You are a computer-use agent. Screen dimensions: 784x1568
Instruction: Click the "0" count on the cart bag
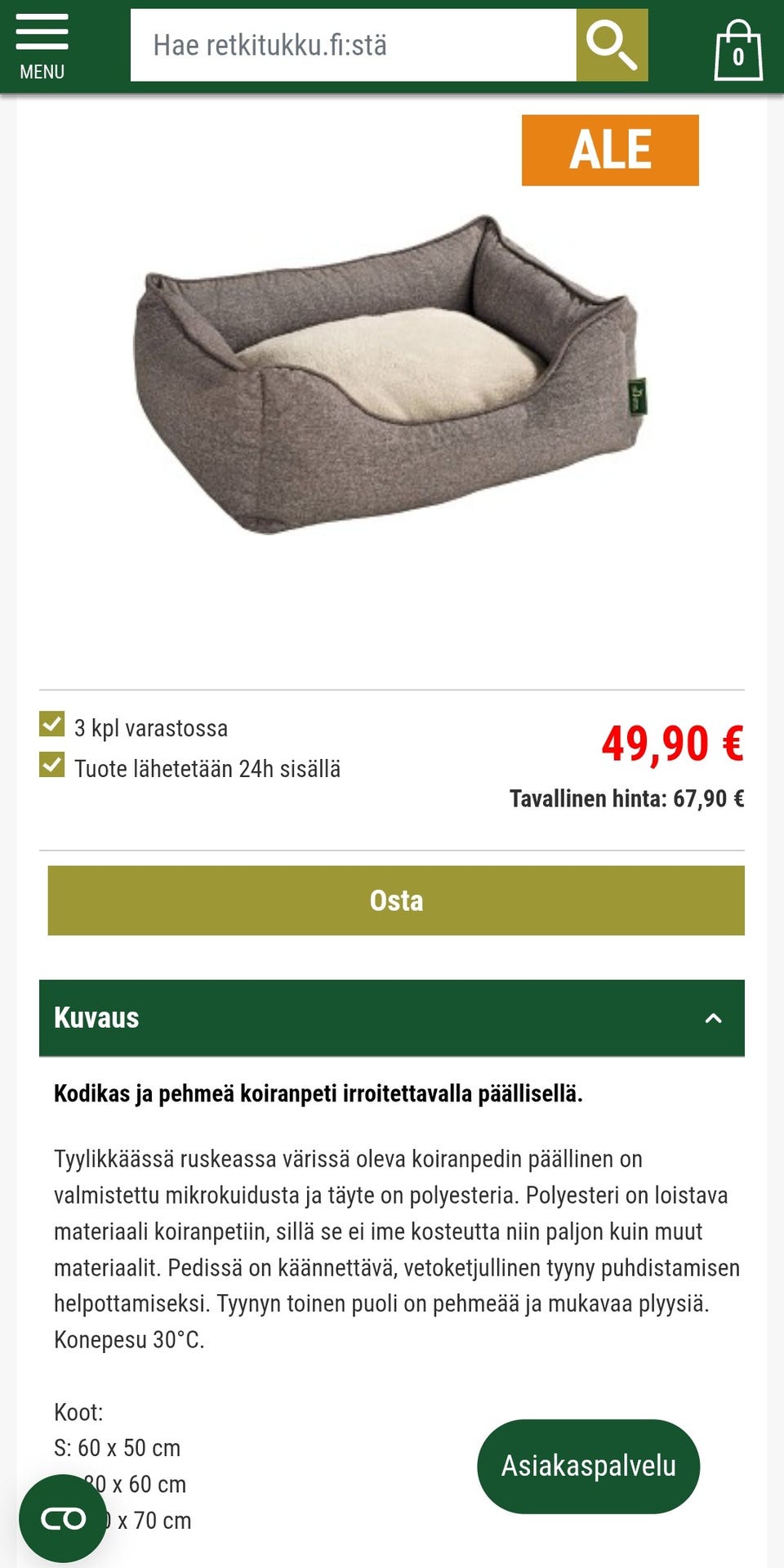tap(740, 57)
